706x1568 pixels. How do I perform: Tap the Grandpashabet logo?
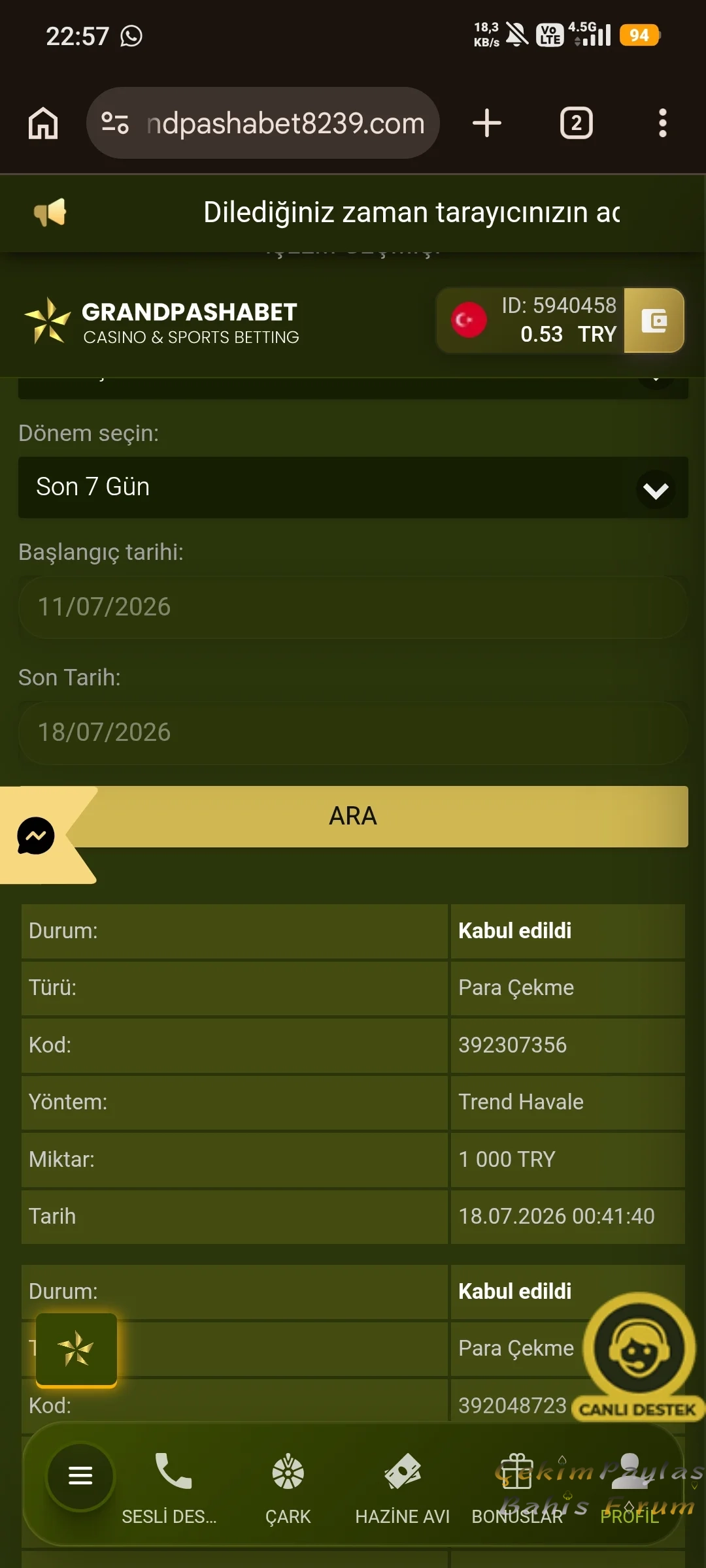(161, 321)
